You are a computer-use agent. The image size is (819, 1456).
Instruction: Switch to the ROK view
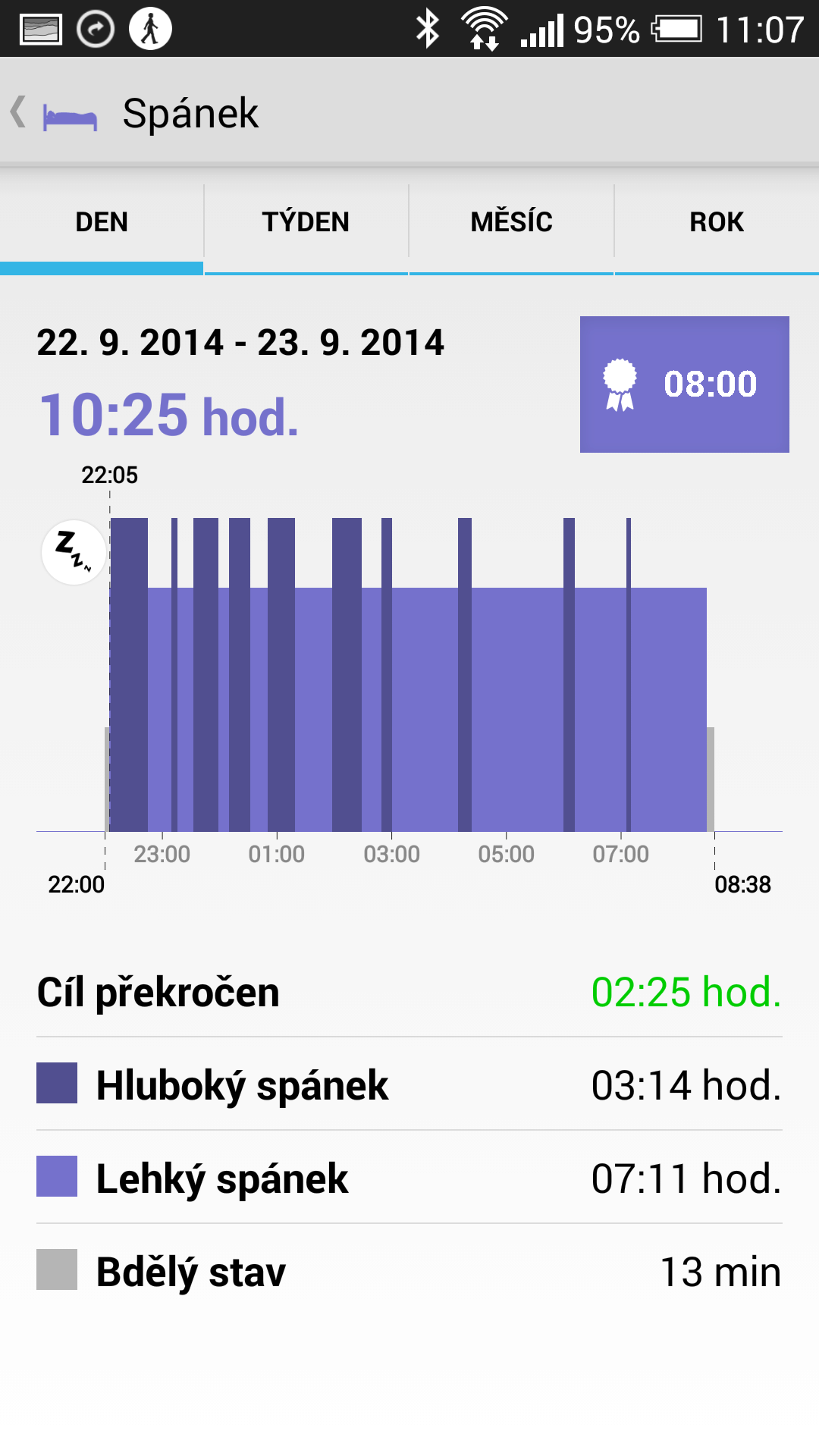(x=717, y=222)
